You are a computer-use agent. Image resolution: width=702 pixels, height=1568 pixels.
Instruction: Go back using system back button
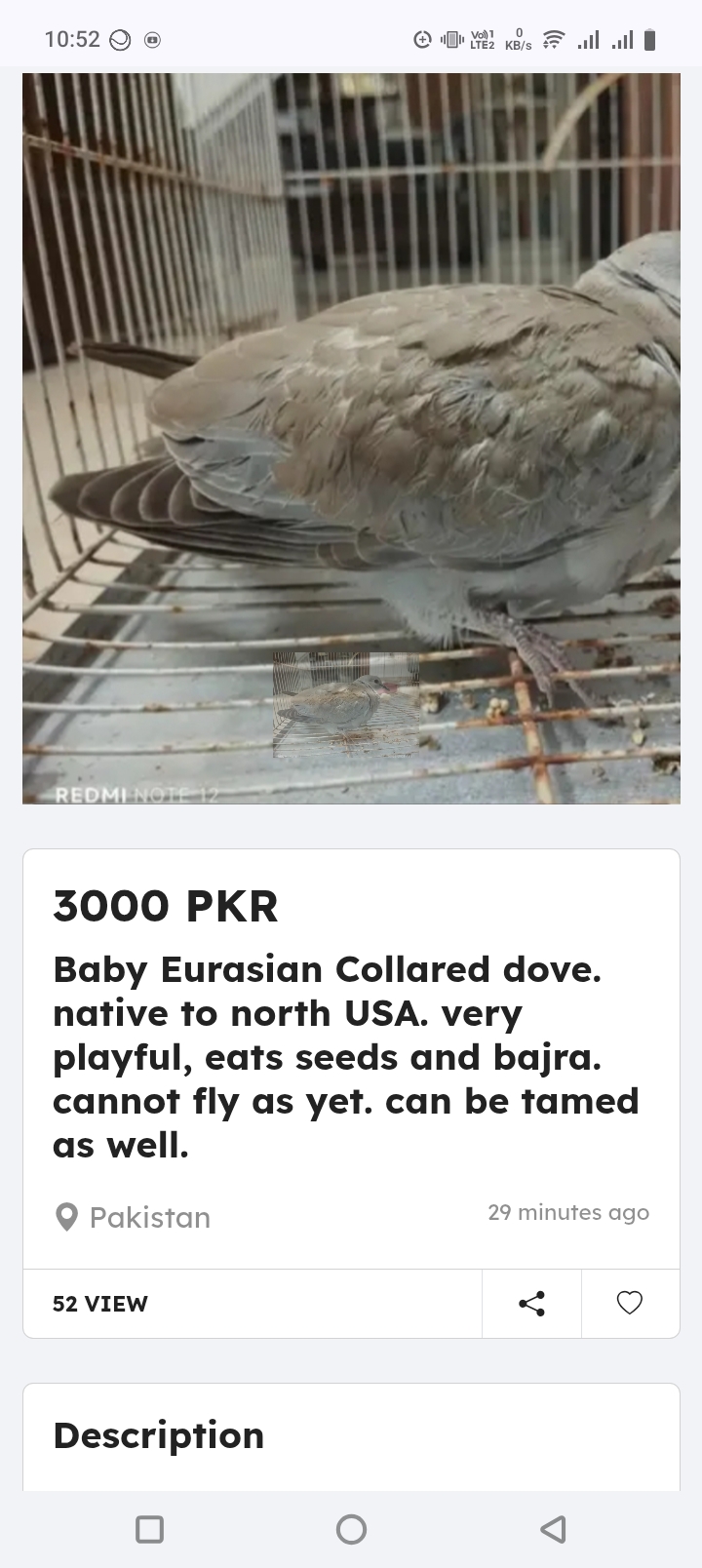point(553,1529)
